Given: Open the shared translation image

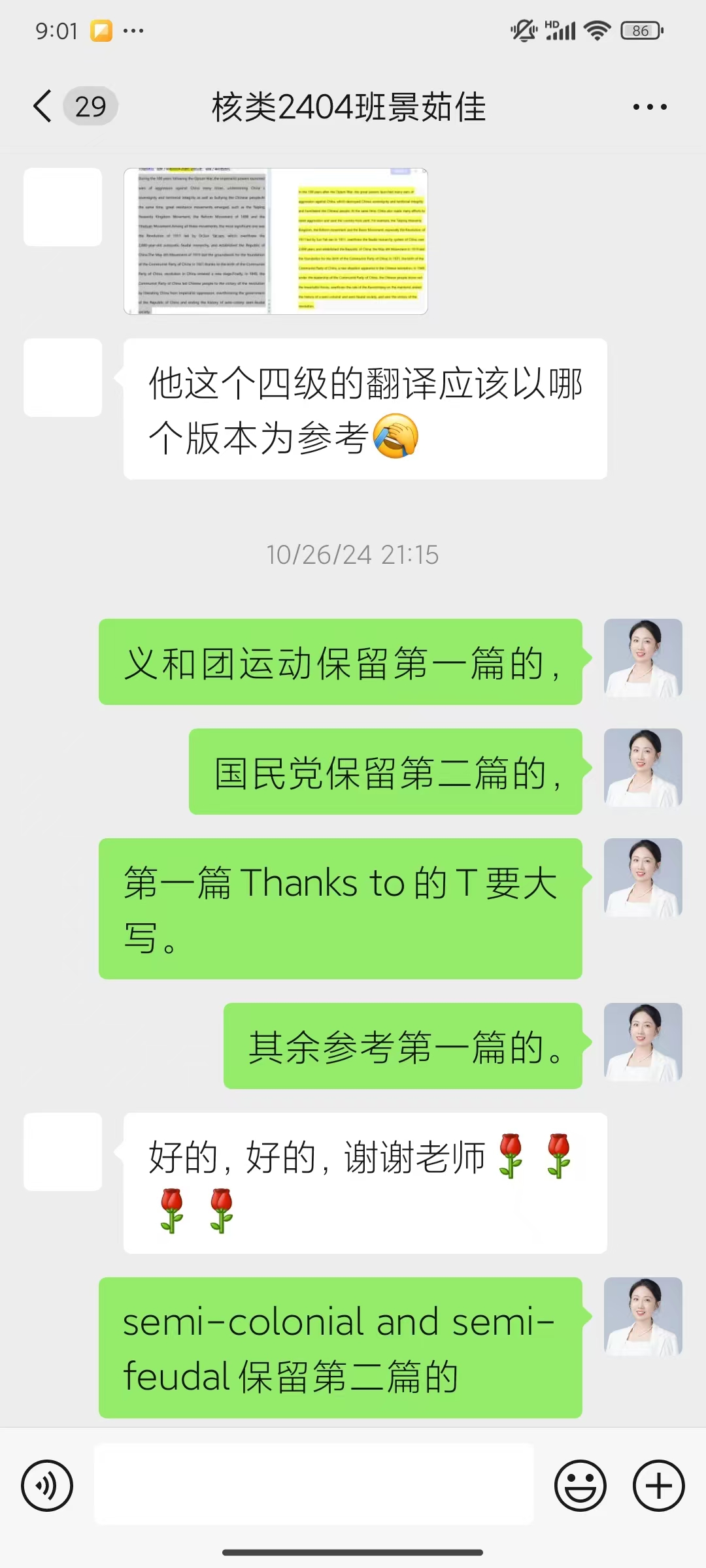Looking at the screenshot, I should (x=275, y=241).
